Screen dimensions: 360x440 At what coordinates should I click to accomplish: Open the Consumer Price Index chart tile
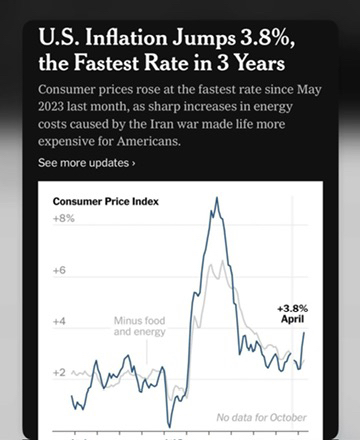pyautogui.click(x=180, y=310)
